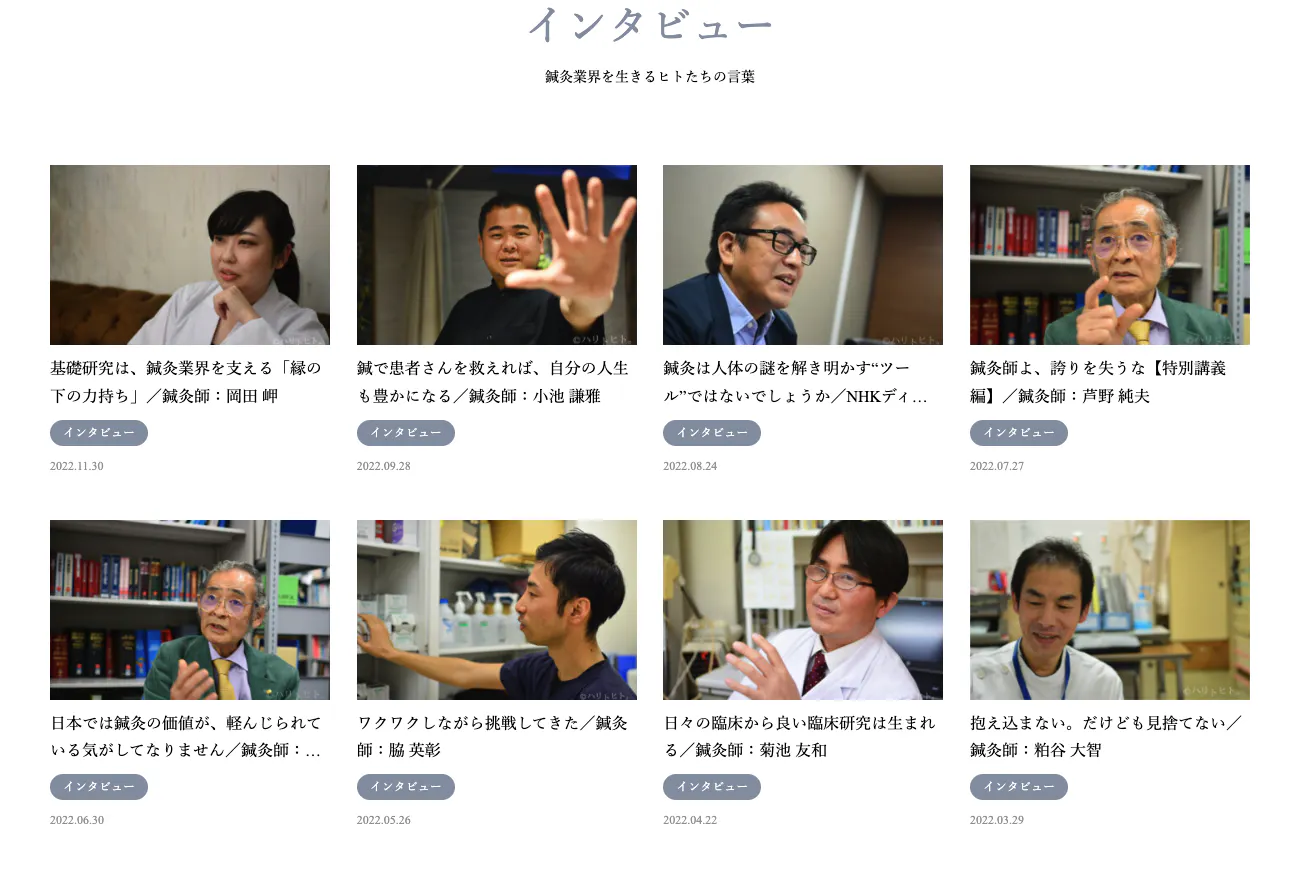Tap the インタビュー tag dated 2022.08.24
1311x877 pixels.
click(711, 433)
